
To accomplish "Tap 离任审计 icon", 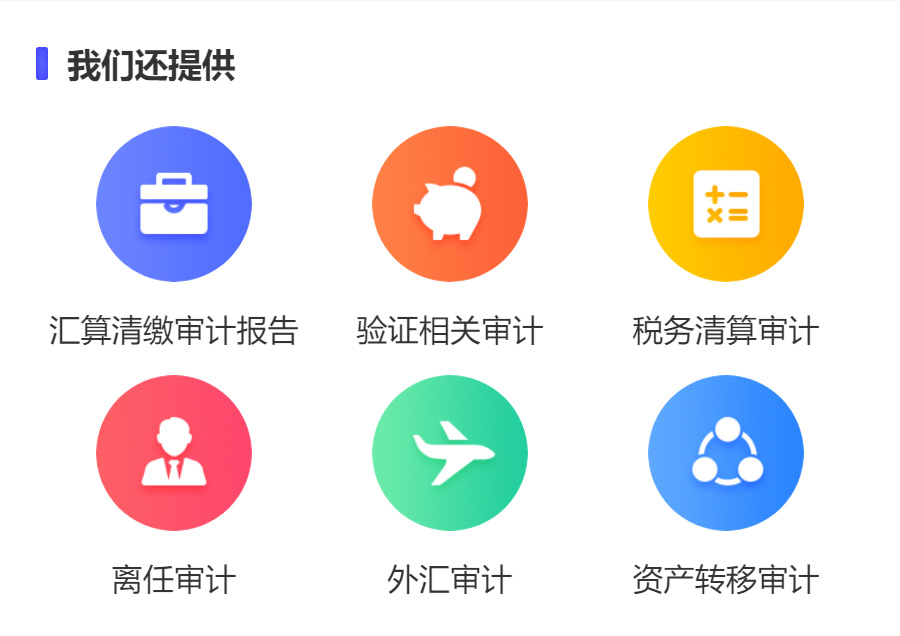I will (x=174, y=453).
